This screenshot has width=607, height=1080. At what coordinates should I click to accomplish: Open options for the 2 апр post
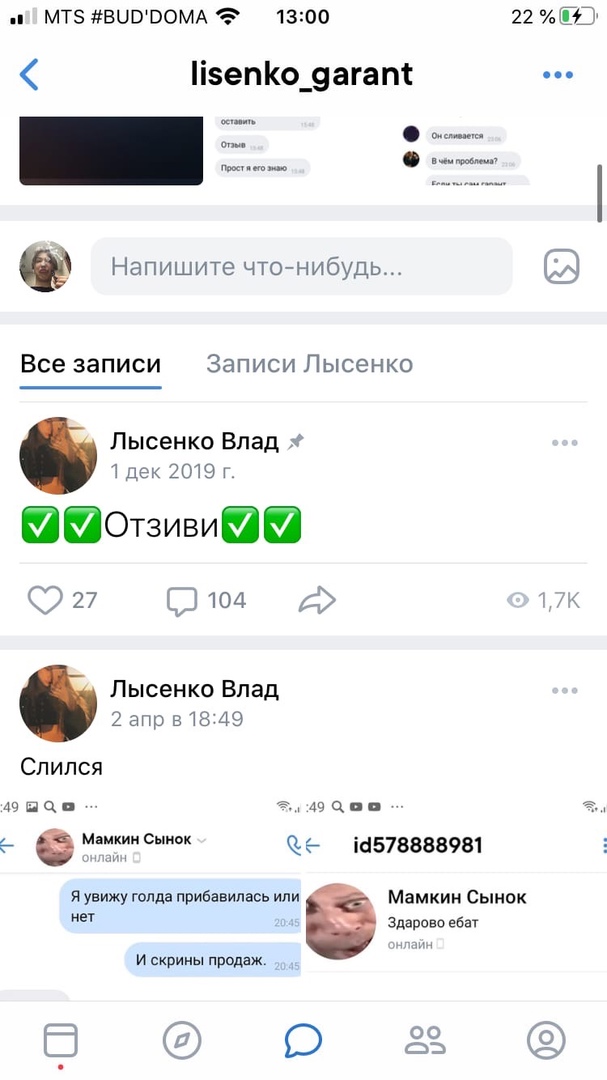tap(564, 690)
